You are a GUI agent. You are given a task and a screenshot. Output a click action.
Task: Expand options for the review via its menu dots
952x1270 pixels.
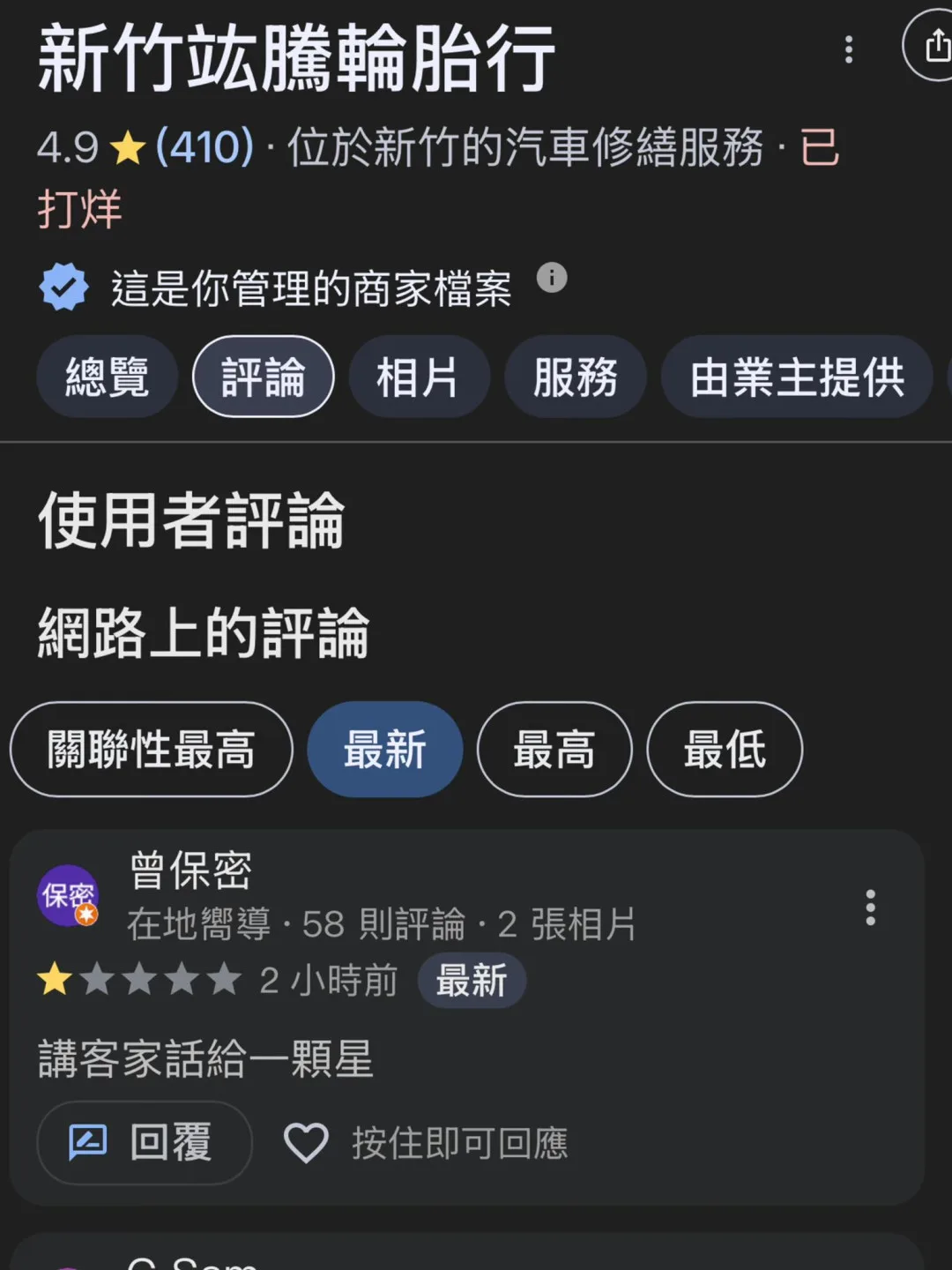click(870, 908)
